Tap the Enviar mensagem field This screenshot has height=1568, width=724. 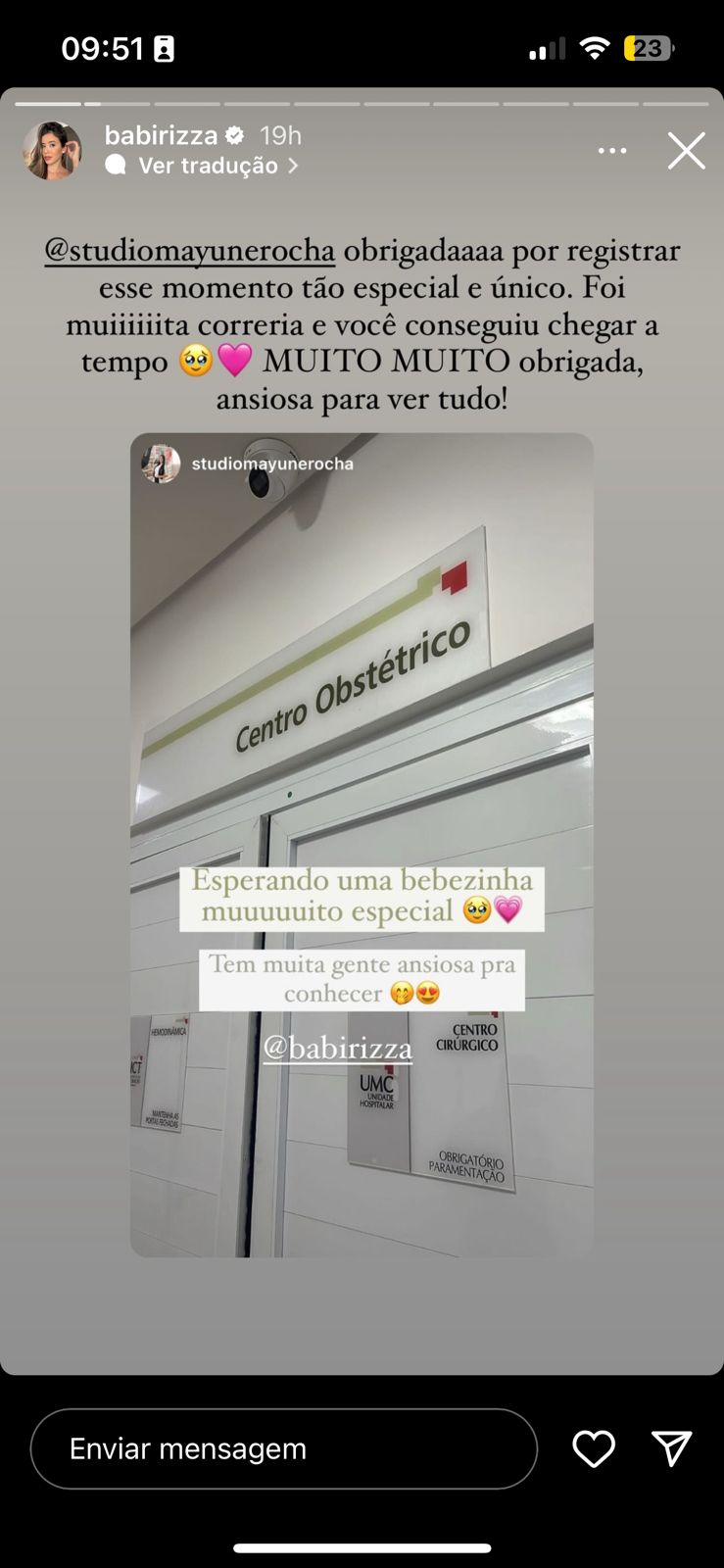point(284,1448)
